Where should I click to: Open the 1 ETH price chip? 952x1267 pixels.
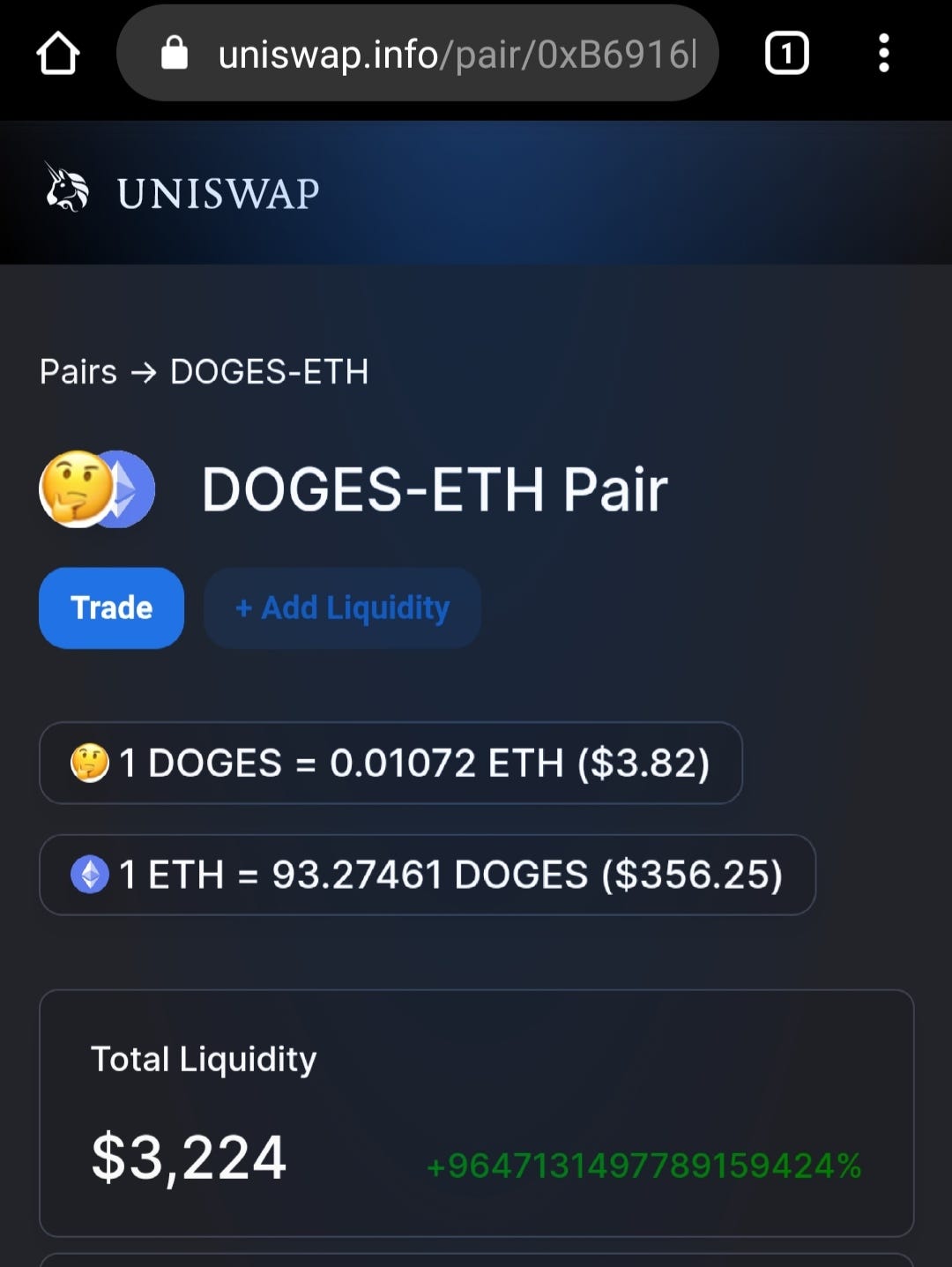click(x=428, y=875)
